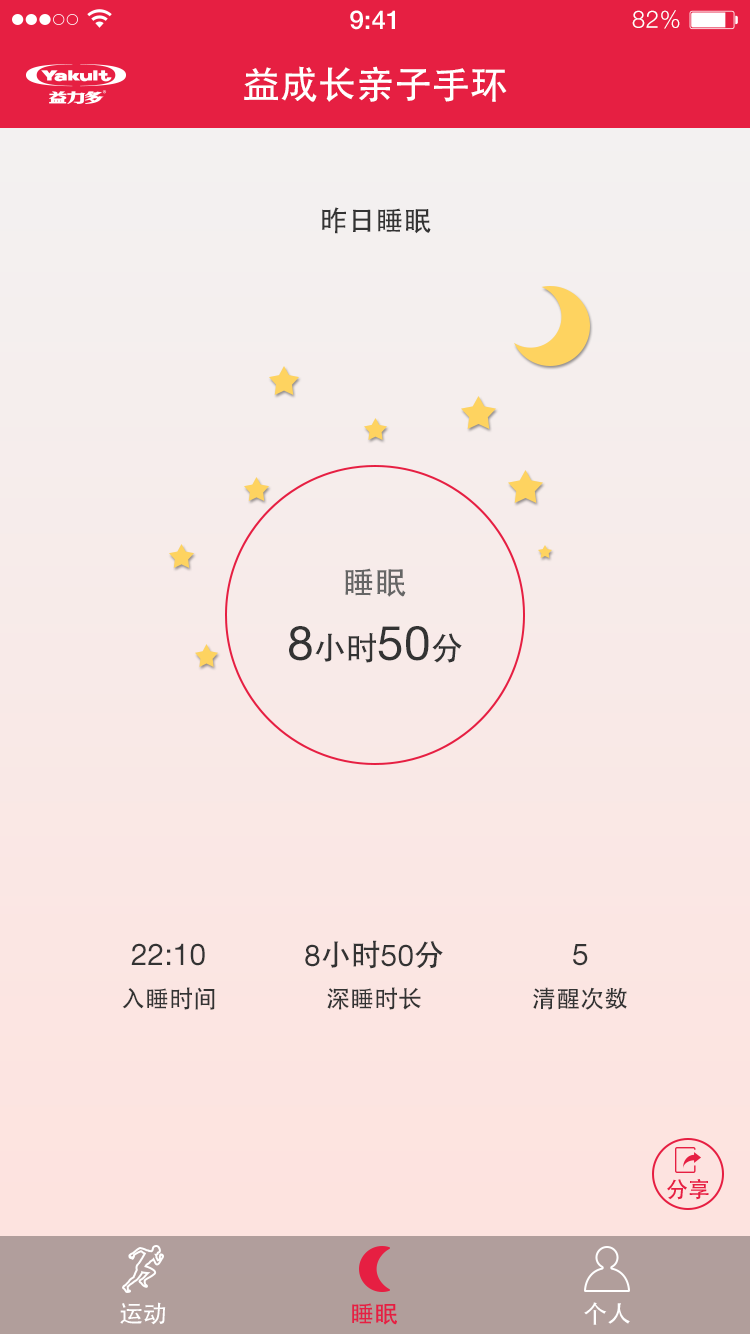The width and height of the screenshot is (750, 1334).
Task: Select the 睡眠 tab
Action: 375,1285
